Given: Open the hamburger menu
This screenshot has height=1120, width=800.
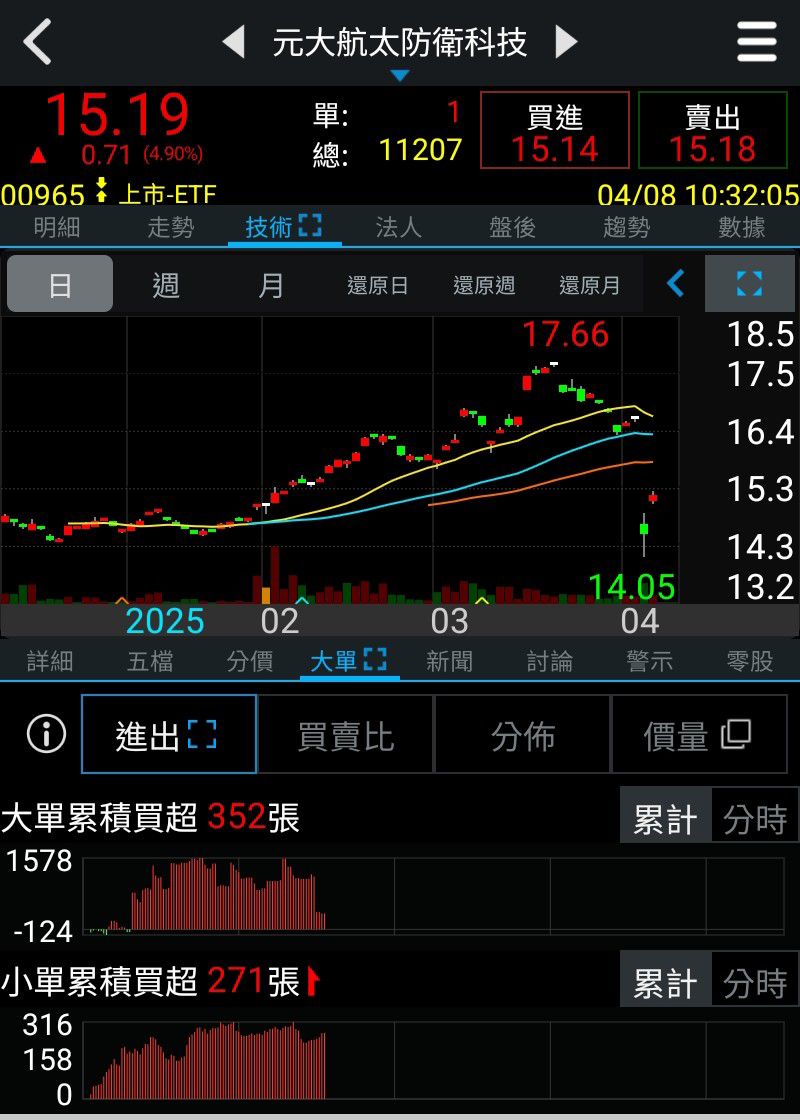Looking at the screenshot, I should click(x=757, y=42).
